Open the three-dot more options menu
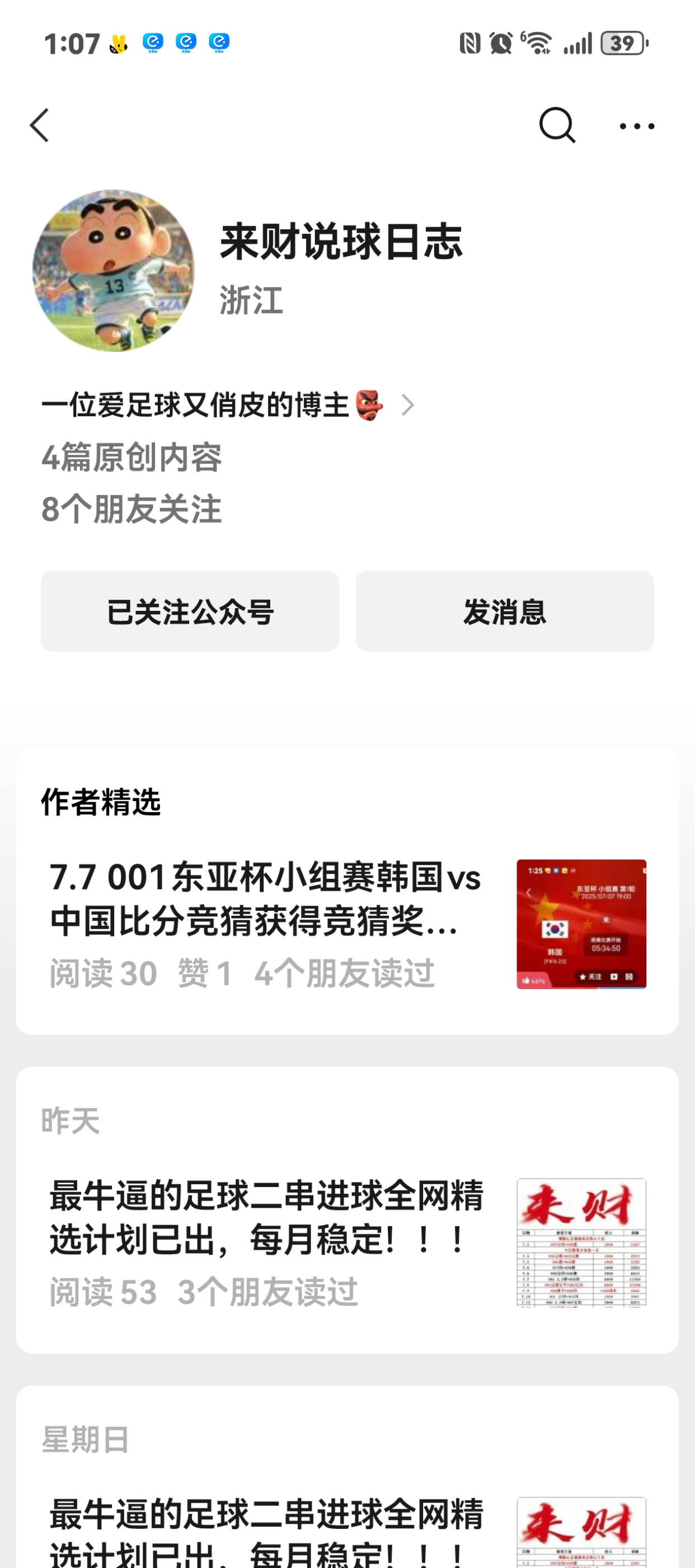The image size is (695, 1568). [635, 125]
